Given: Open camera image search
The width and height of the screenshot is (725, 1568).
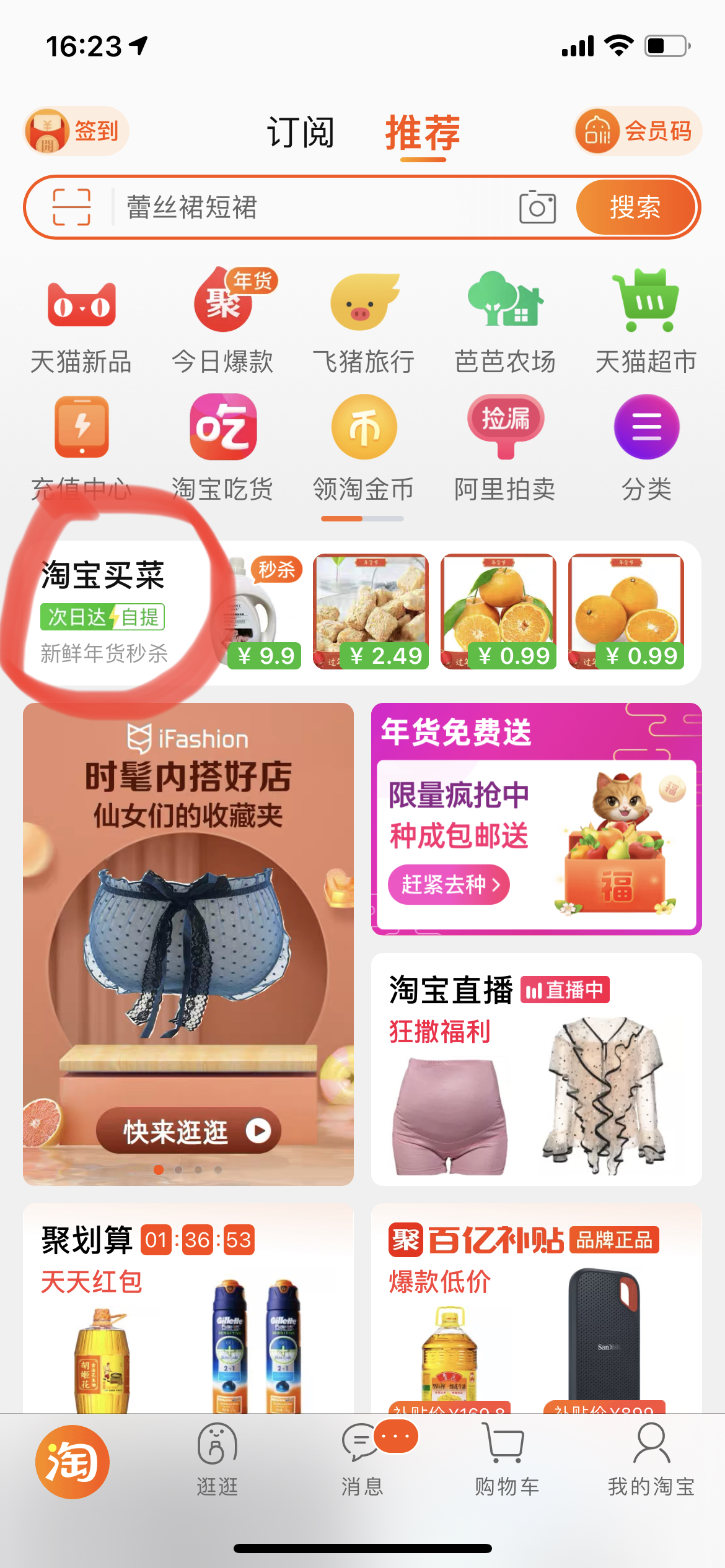Looking at the screenshot, I should pyautogui.click(x=537, y=207).
